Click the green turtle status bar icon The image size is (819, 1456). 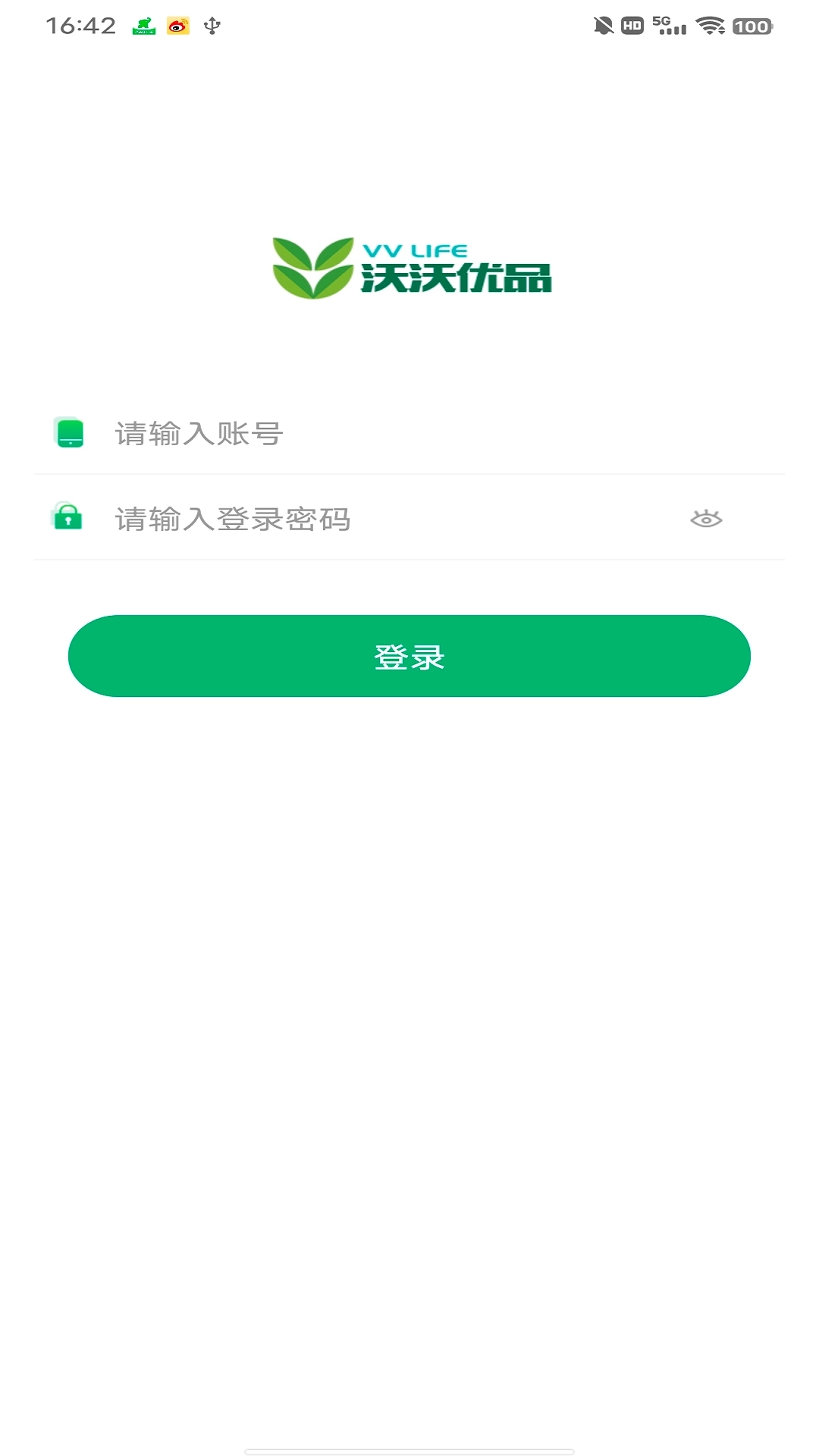tap(143, 25)
